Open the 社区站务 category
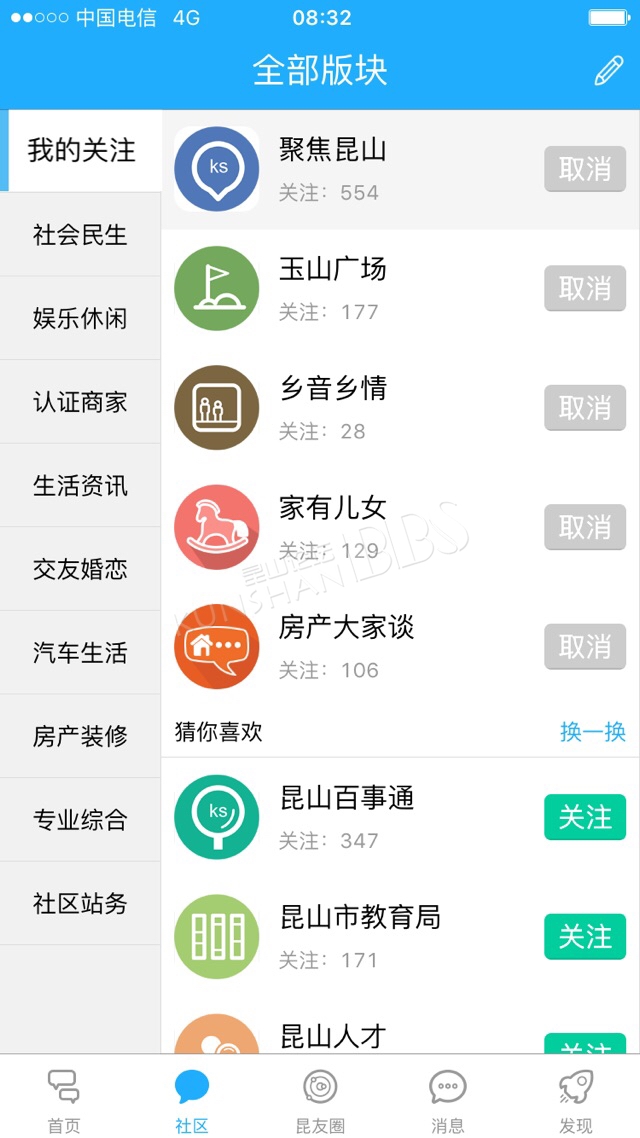 pyautogui.click(x=80, y=904)
